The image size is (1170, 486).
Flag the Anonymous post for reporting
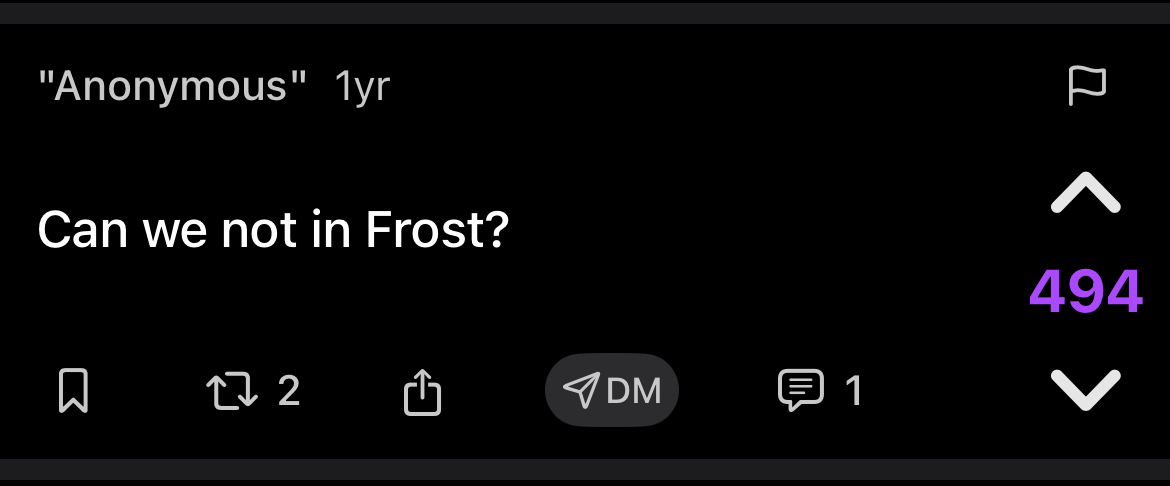coord(1087,87)
